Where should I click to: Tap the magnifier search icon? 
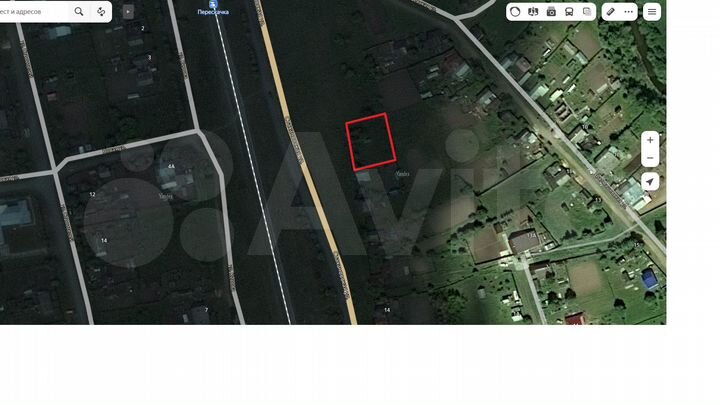pos(79,12)
